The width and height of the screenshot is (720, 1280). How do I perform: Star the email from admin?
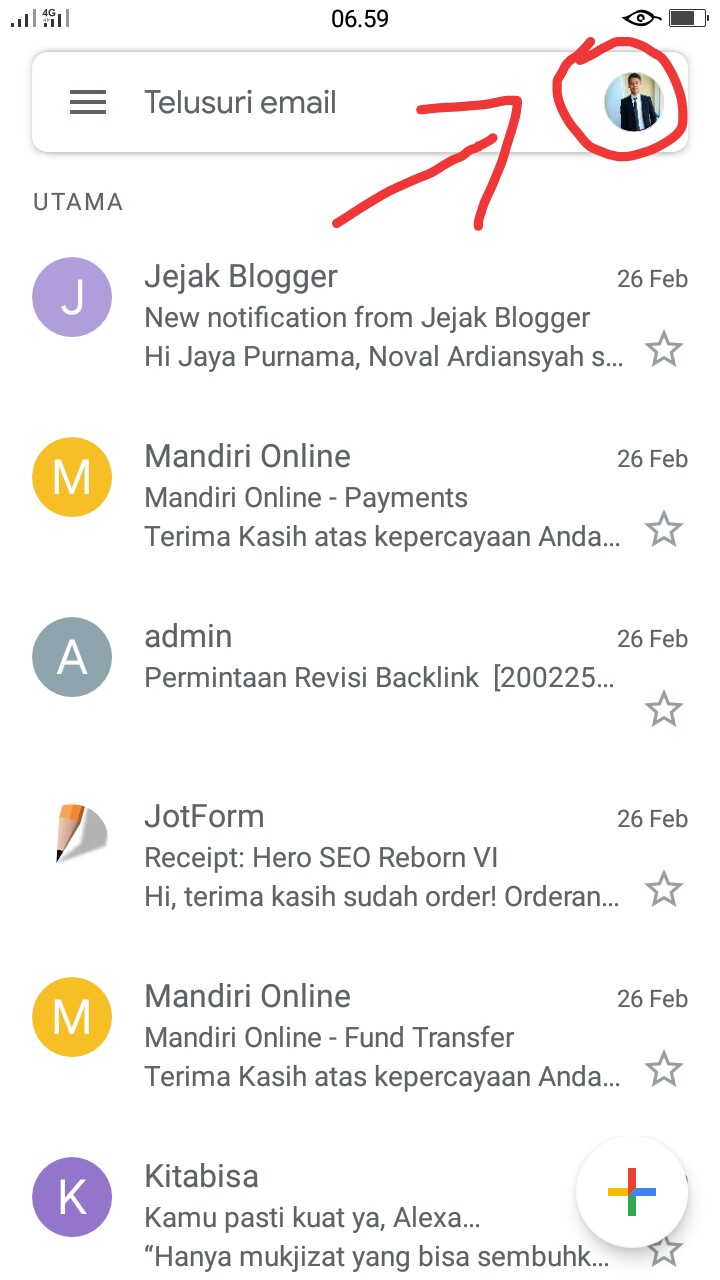coord(663,710)
